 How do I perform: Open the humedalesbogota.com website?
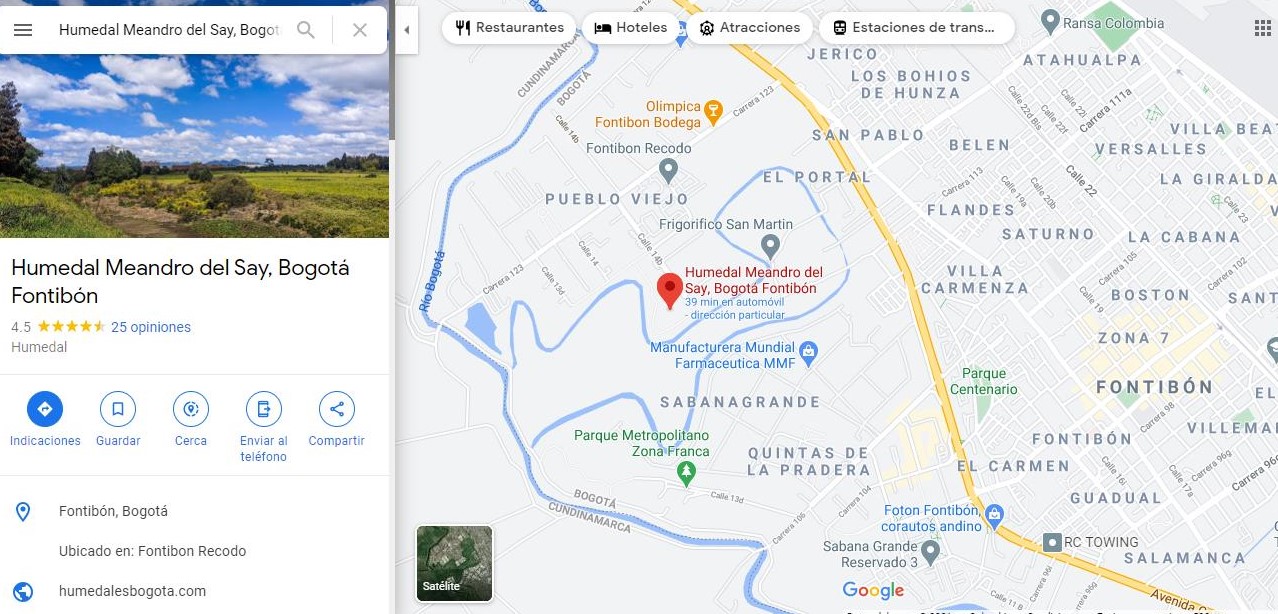point(132,591)
